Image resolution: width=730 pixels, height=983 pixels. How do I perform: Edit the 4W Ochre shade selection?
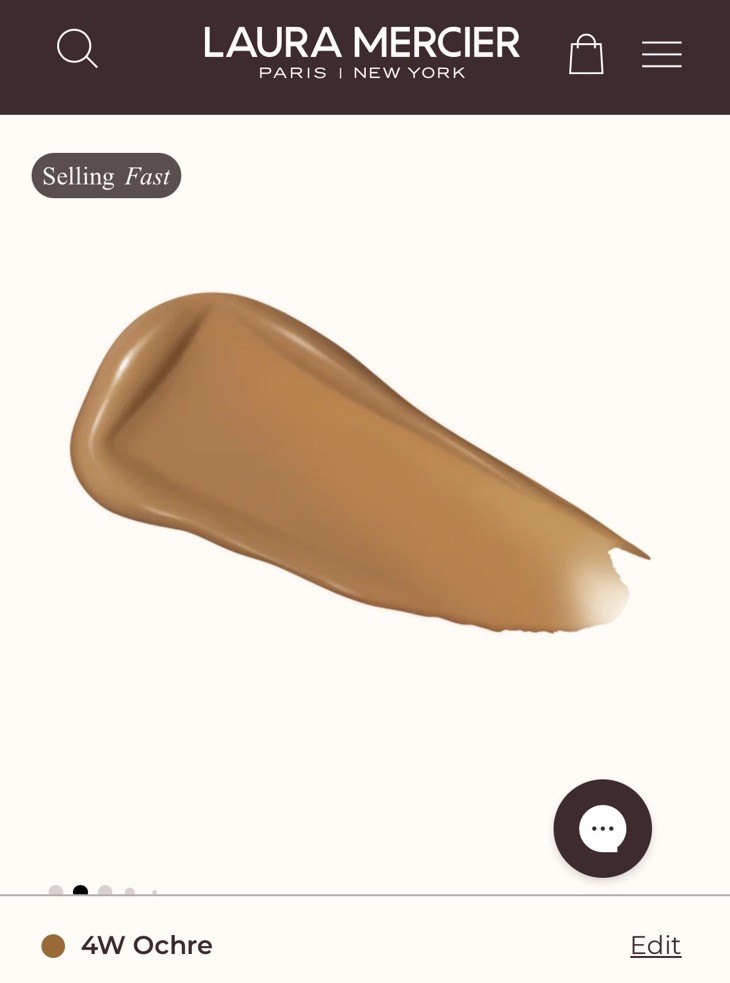tap(655, 945)
